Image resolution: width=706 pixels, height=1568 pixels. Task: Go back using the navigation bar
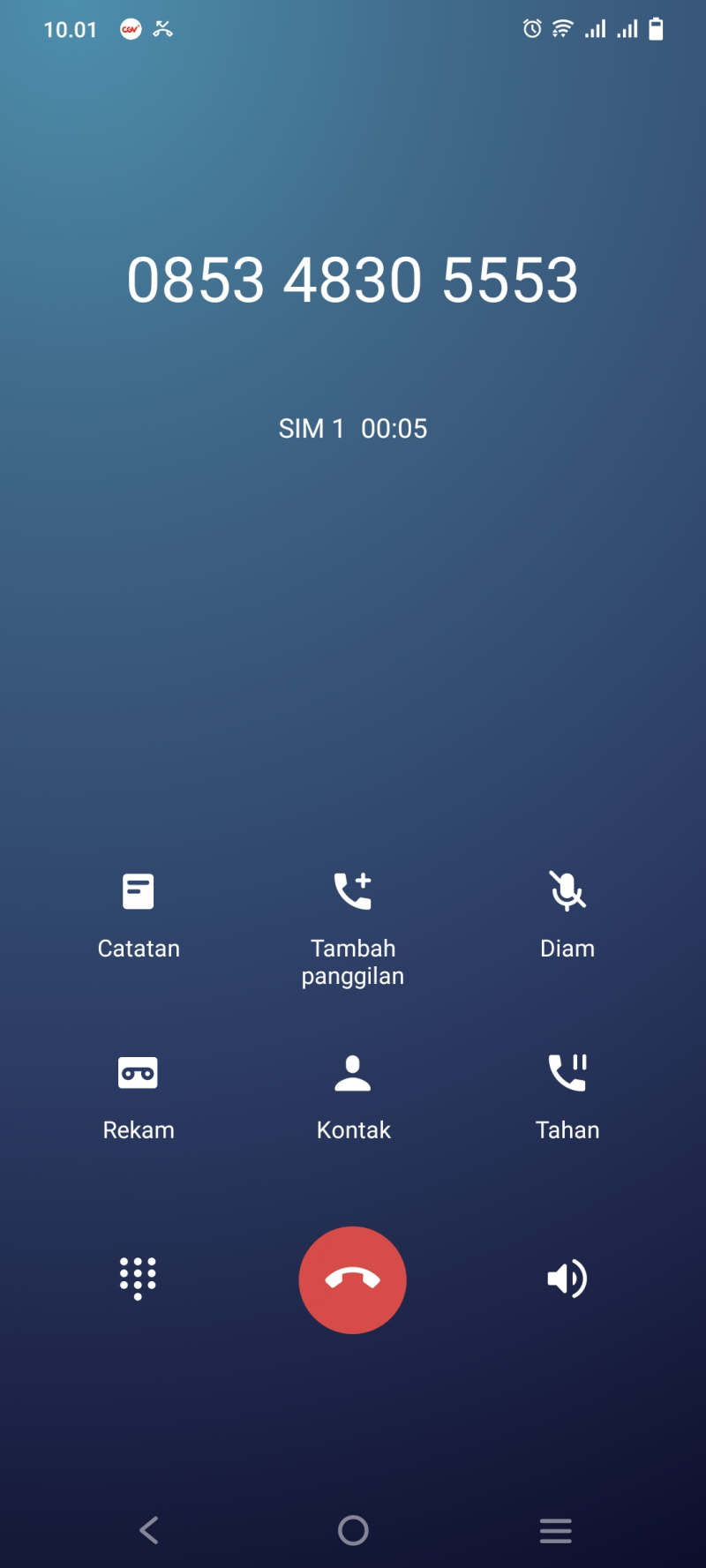click(149, 1530)
